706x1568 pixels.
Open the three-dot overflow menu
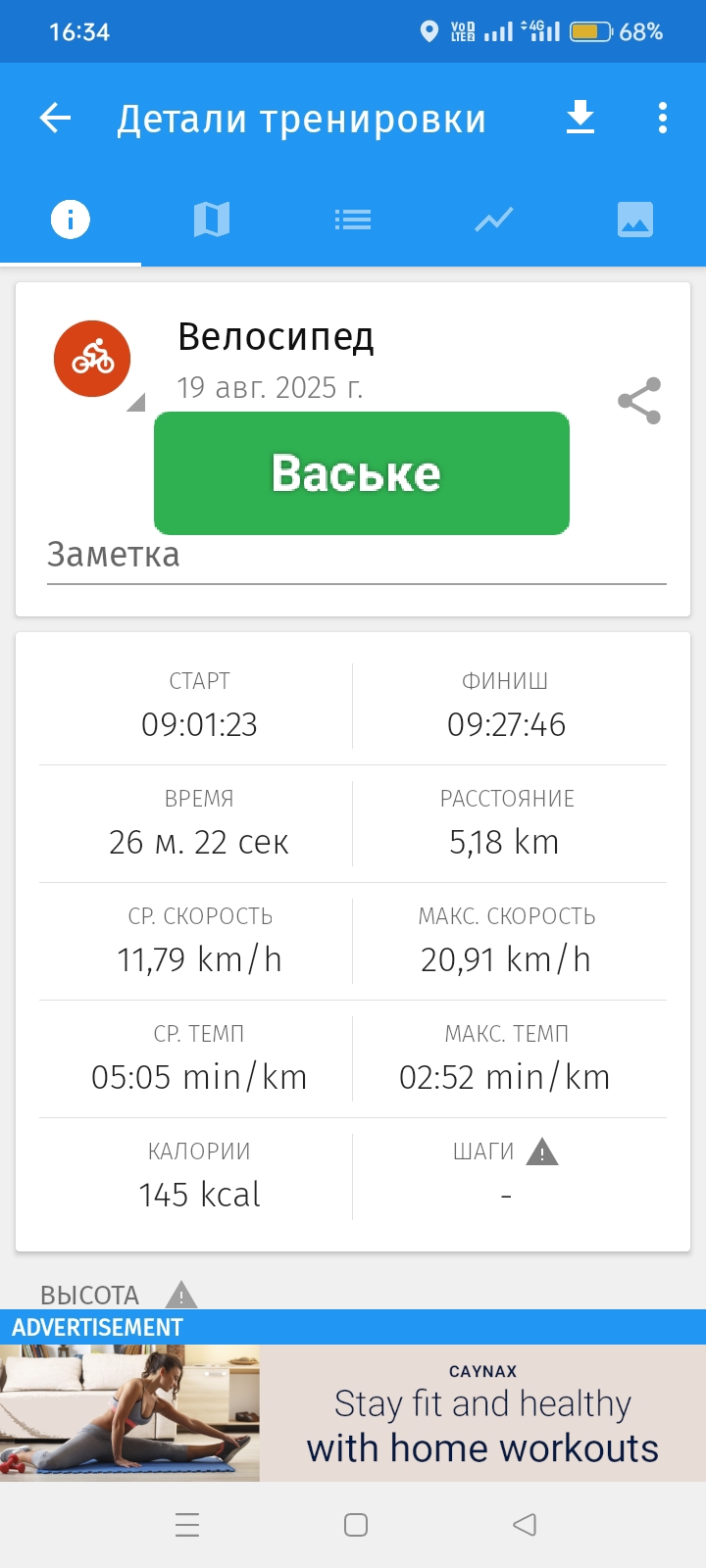tap(663, 118)
